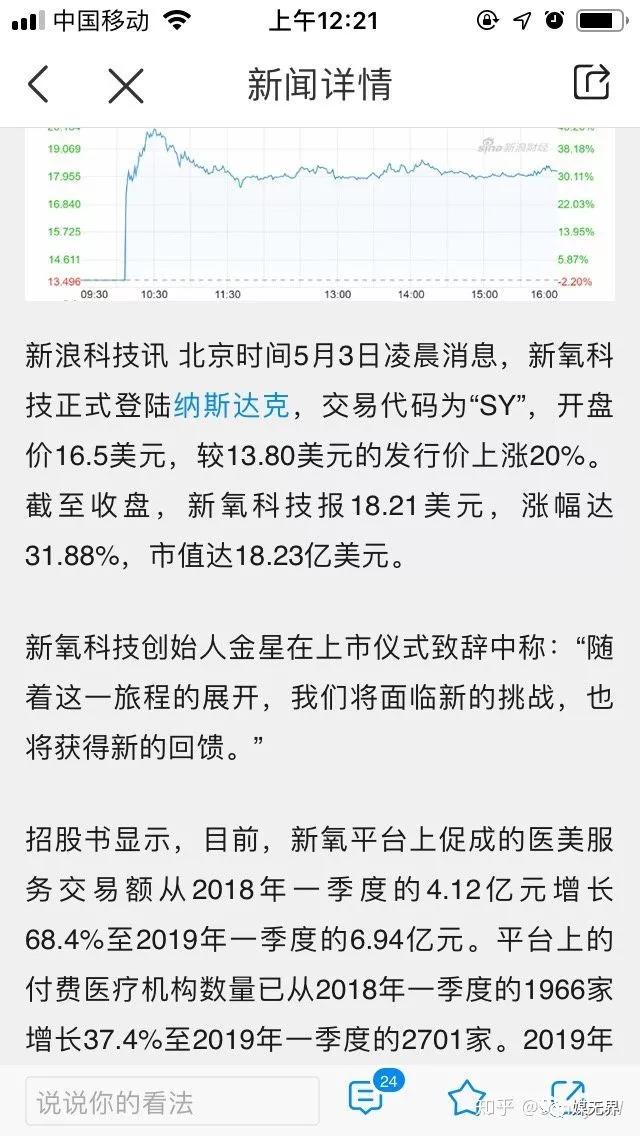This screenshot has height=1136, width=640.
Task: Open the 纳斯达克 link
Action: coord(231,405)
